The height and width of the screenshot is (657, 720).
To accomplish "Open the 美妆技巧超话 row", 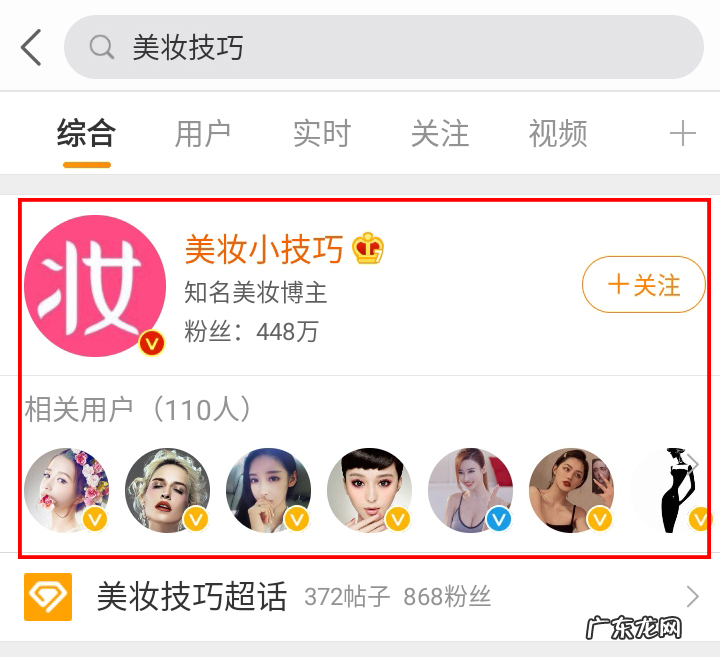I will 360,598.
